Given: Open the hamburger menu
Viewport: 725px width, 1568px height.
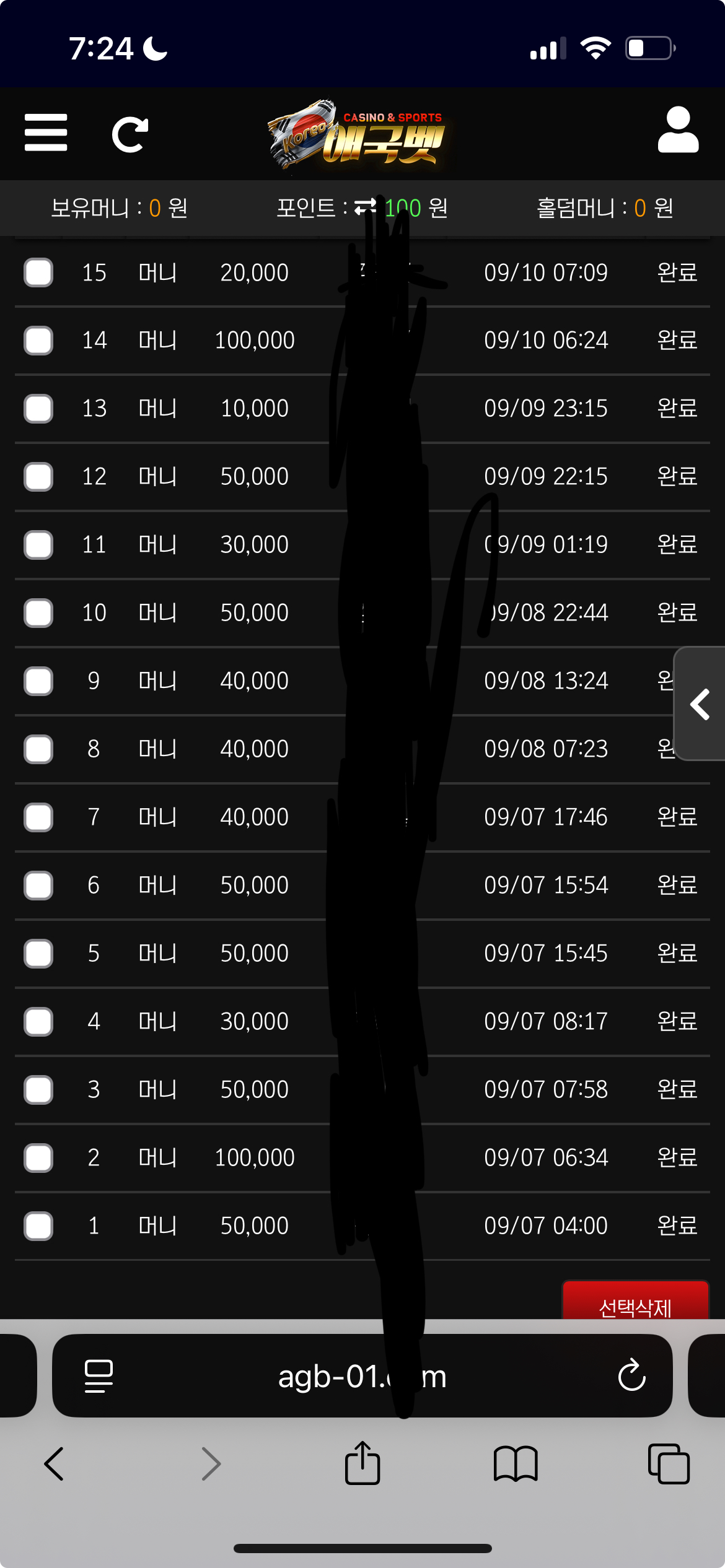Looking at the screenshot, I should [46, 133].
